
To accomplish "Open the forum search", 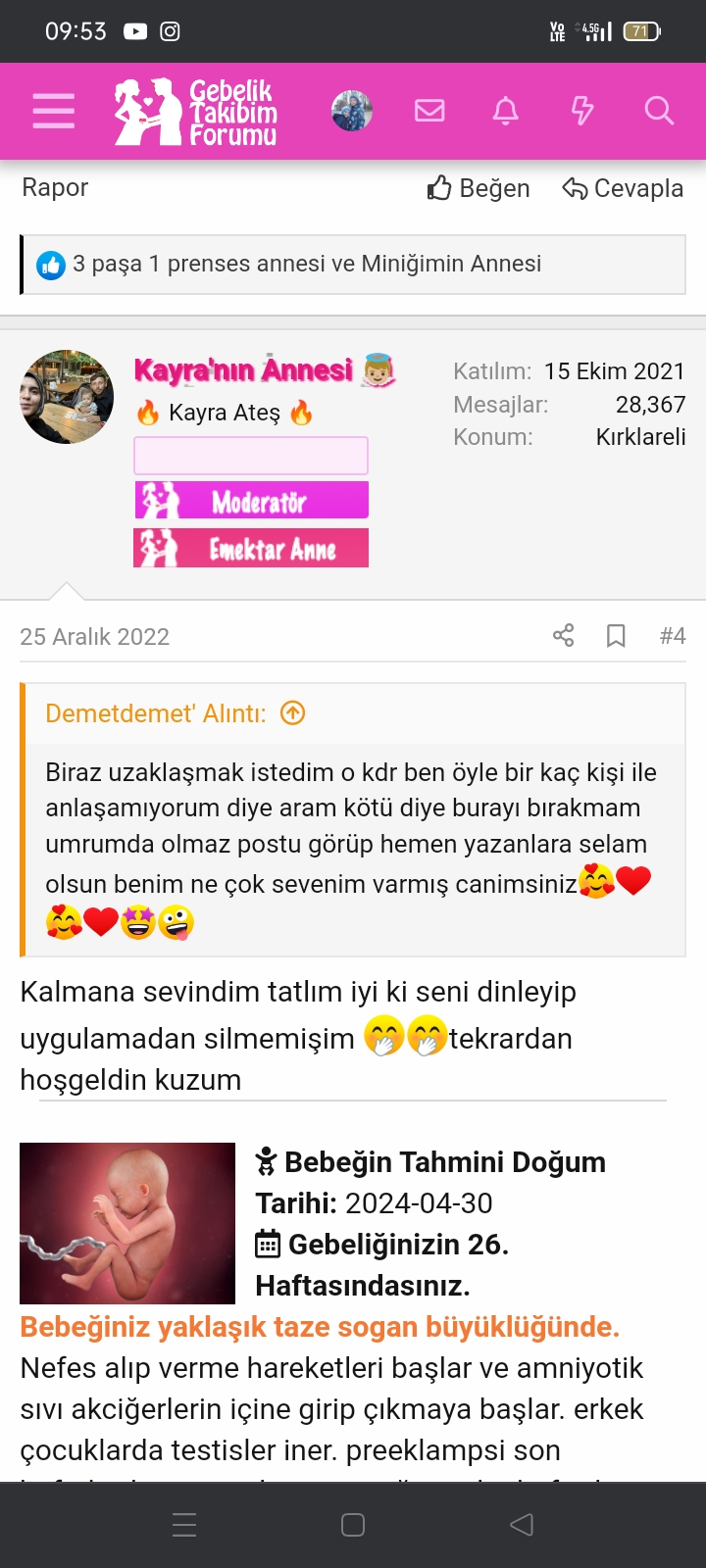I will 659,111.
